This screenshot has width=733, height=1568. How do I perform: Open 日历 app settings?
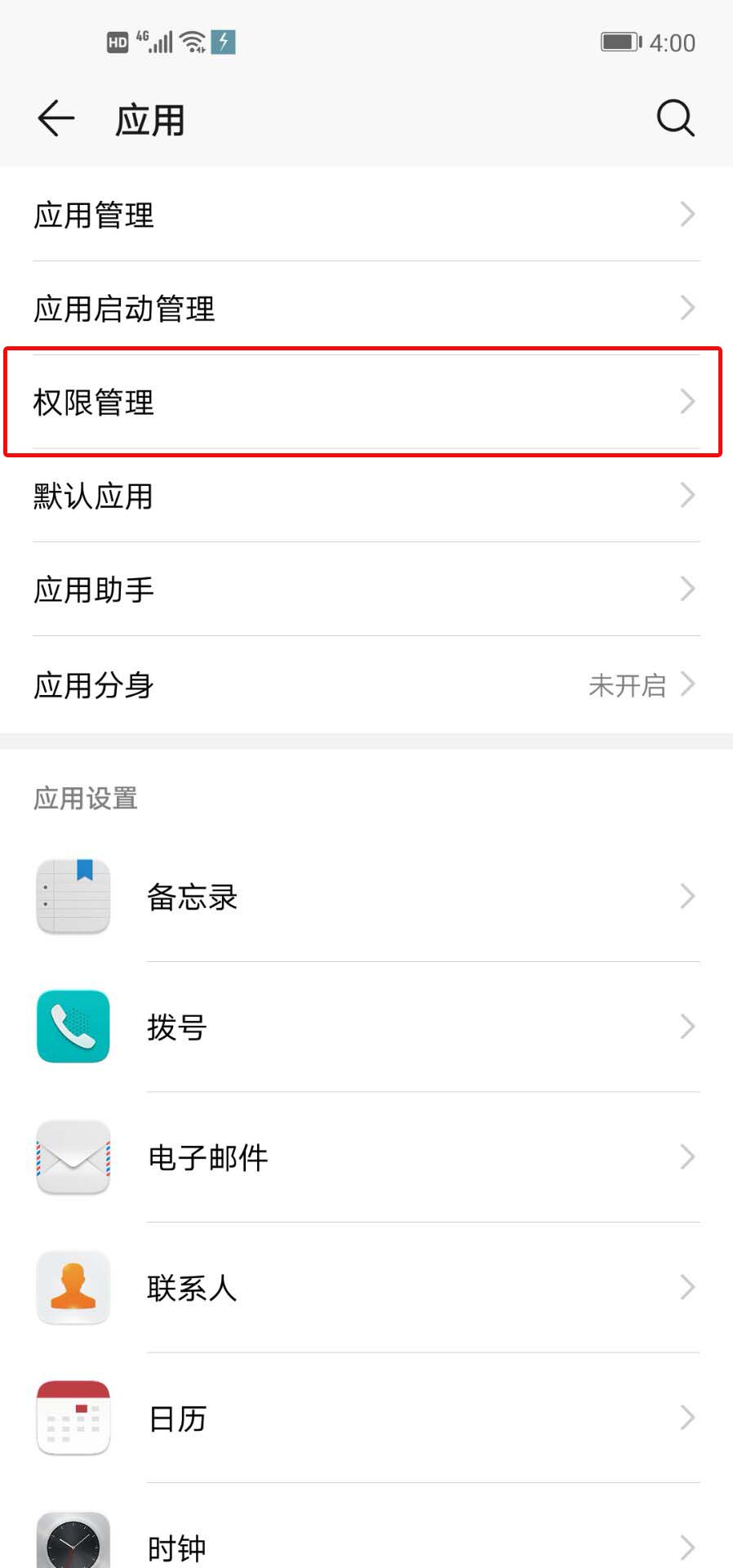point(366,1419)
